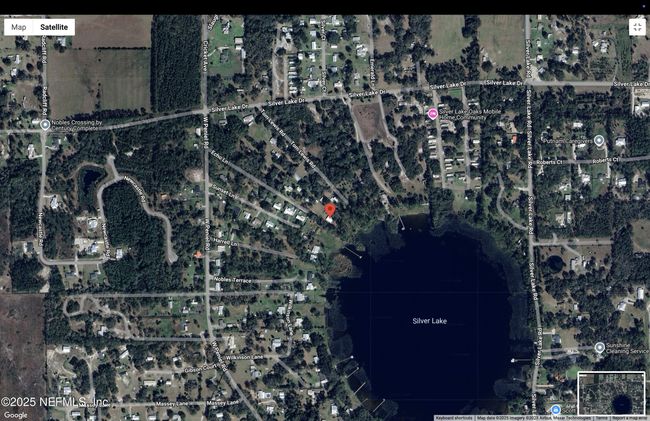This screenshot has height=421, width=650.
Task: Open Google Maps via the Google logo
Action: pos(15,414)
